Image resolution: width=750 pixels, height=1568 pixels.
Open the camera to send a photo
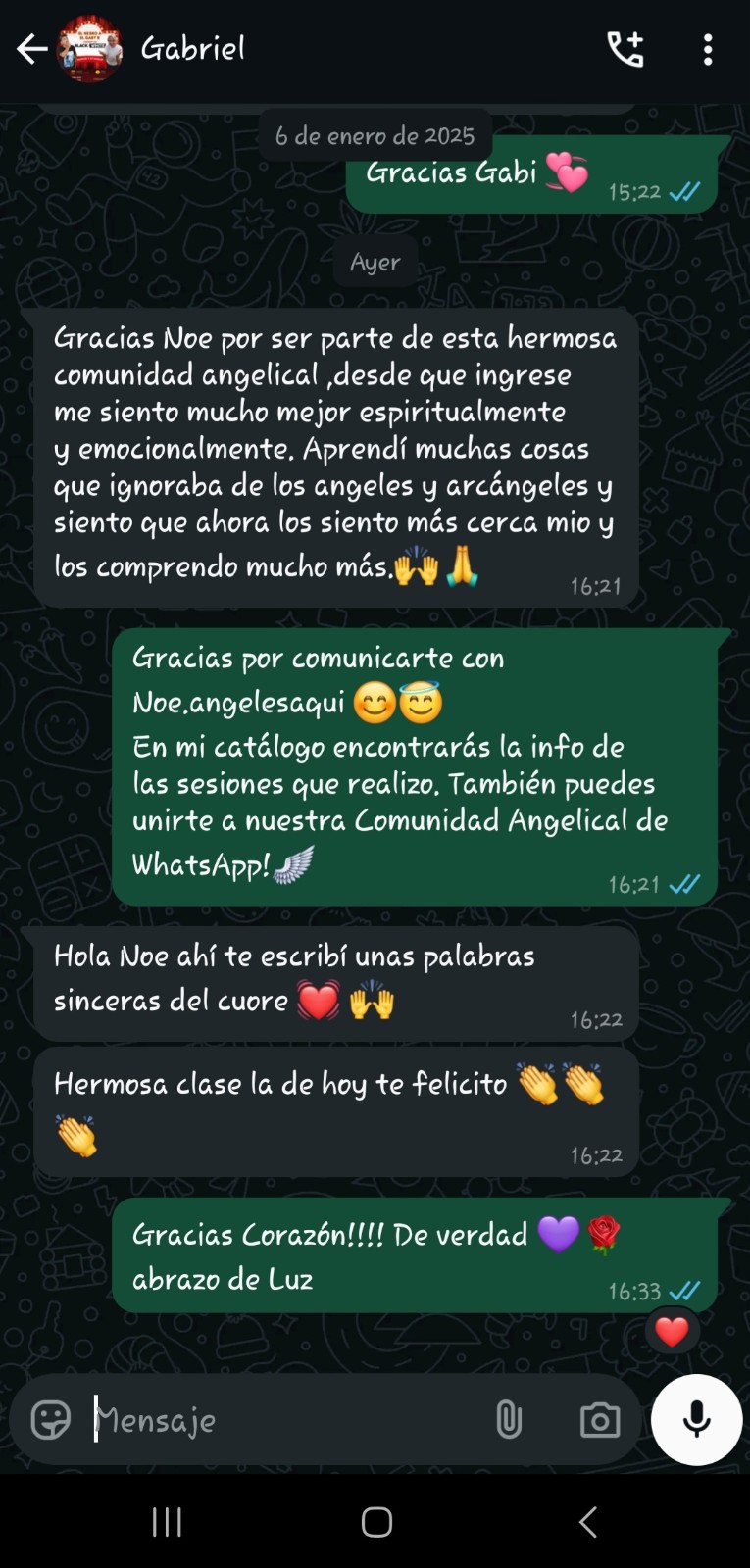pos(599,1419)
